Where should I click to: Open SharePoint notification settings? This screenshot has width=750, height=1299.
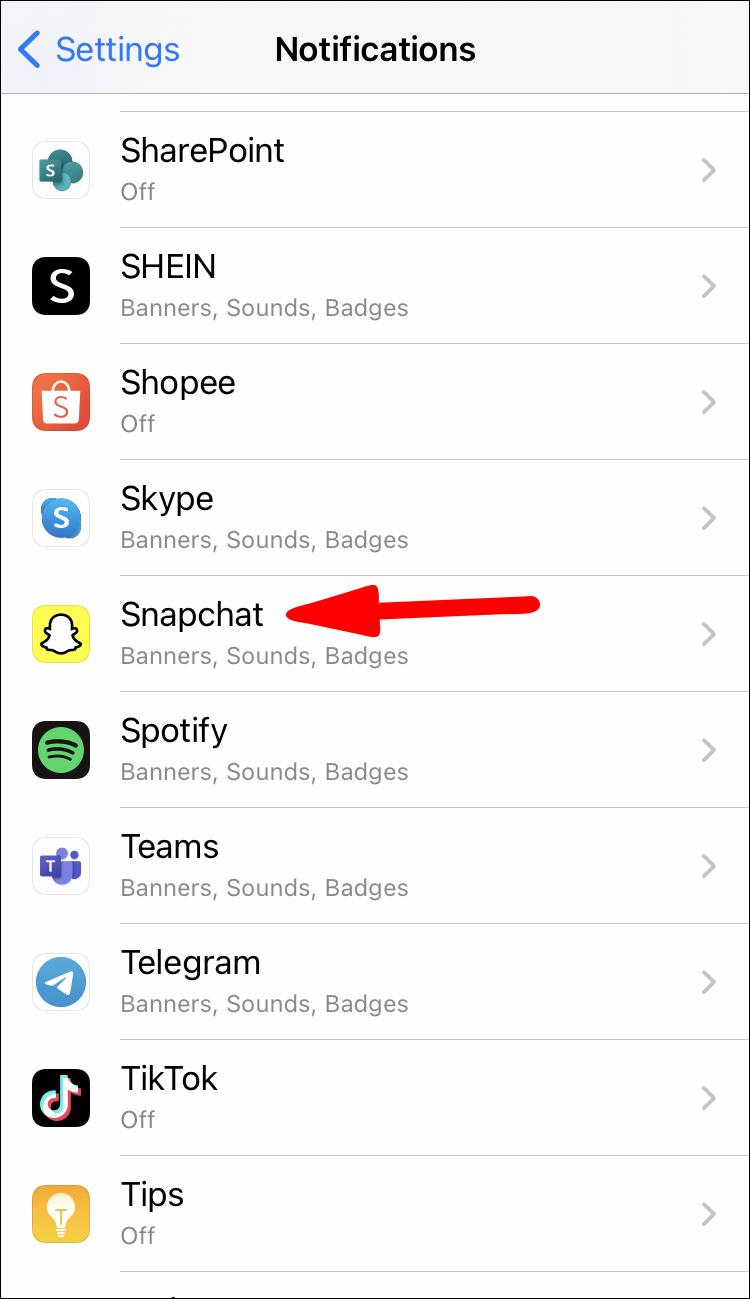coord(375,169)
